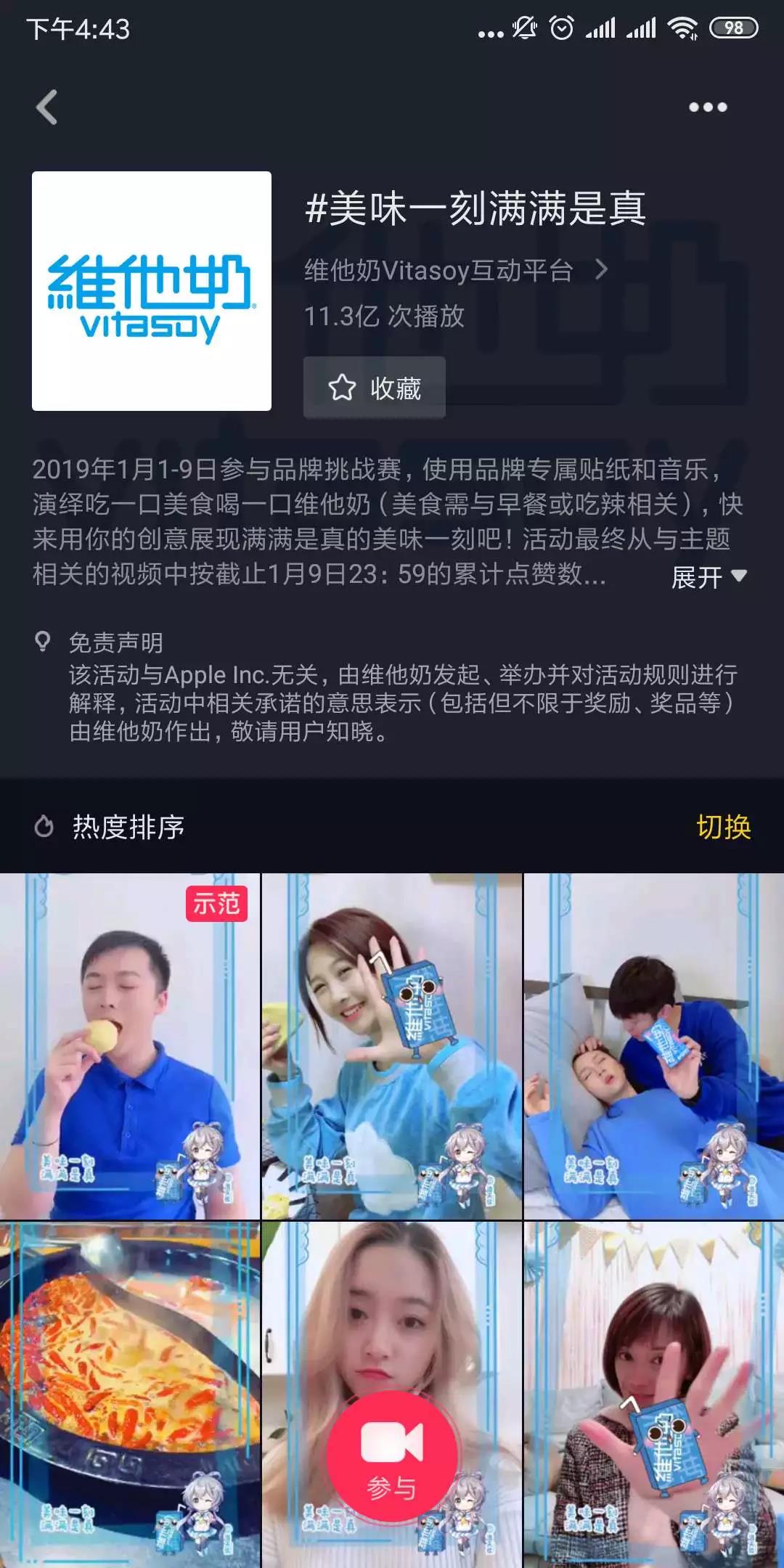Open video of couple lying on bed

pyautogui.click(x=653, y=1045)
